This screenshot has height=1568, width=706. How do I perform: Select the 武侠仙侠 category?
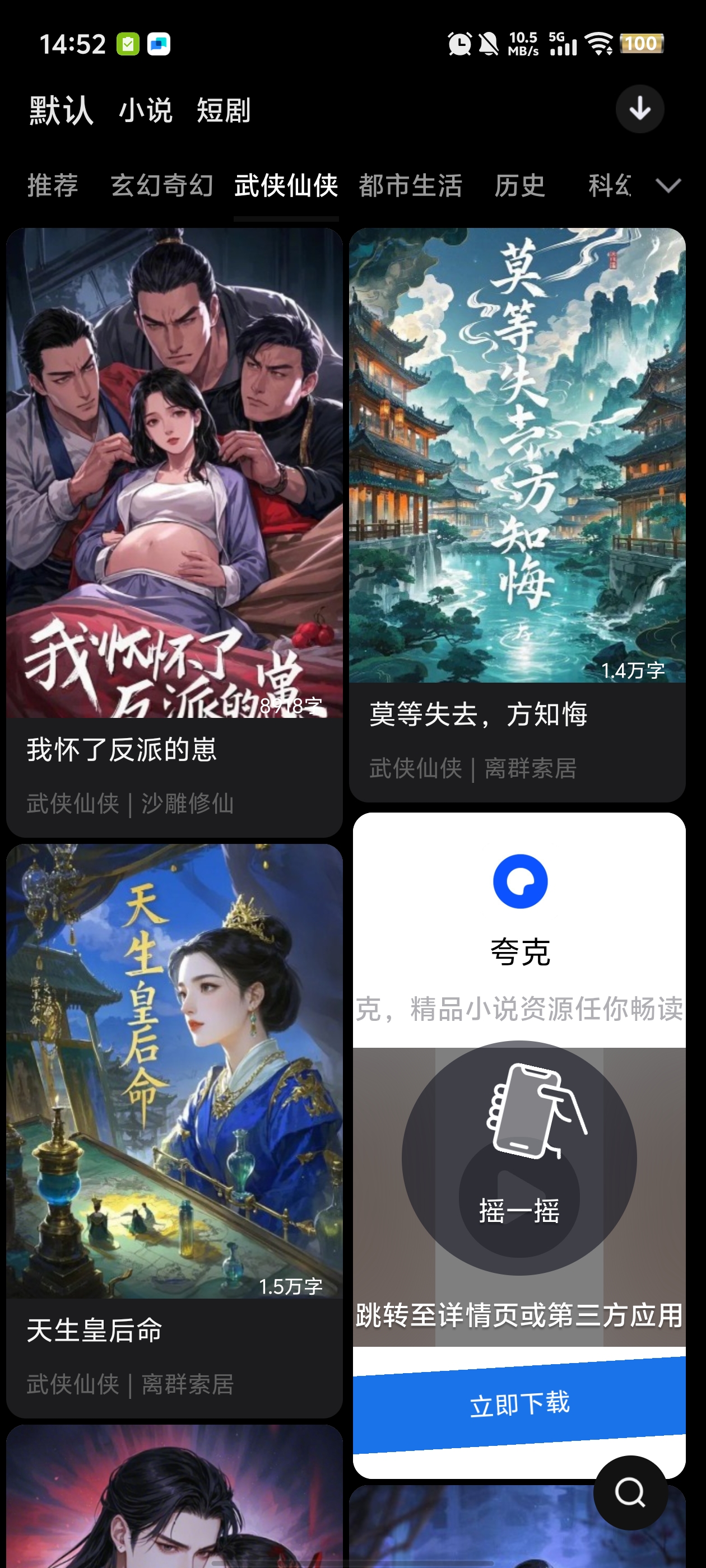click(x=286, y=186)
